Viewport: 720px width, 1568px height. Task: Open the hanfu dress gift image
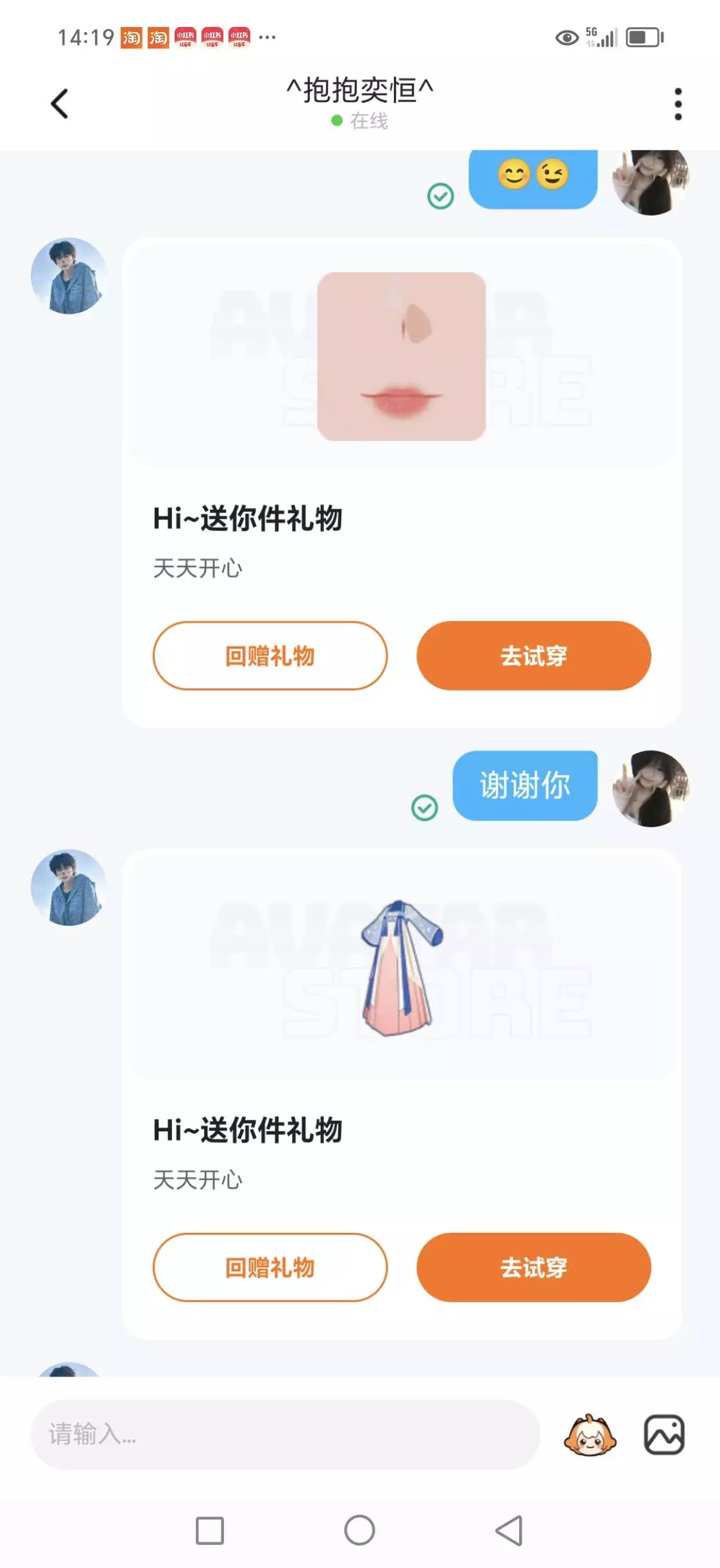pos(401,968)
